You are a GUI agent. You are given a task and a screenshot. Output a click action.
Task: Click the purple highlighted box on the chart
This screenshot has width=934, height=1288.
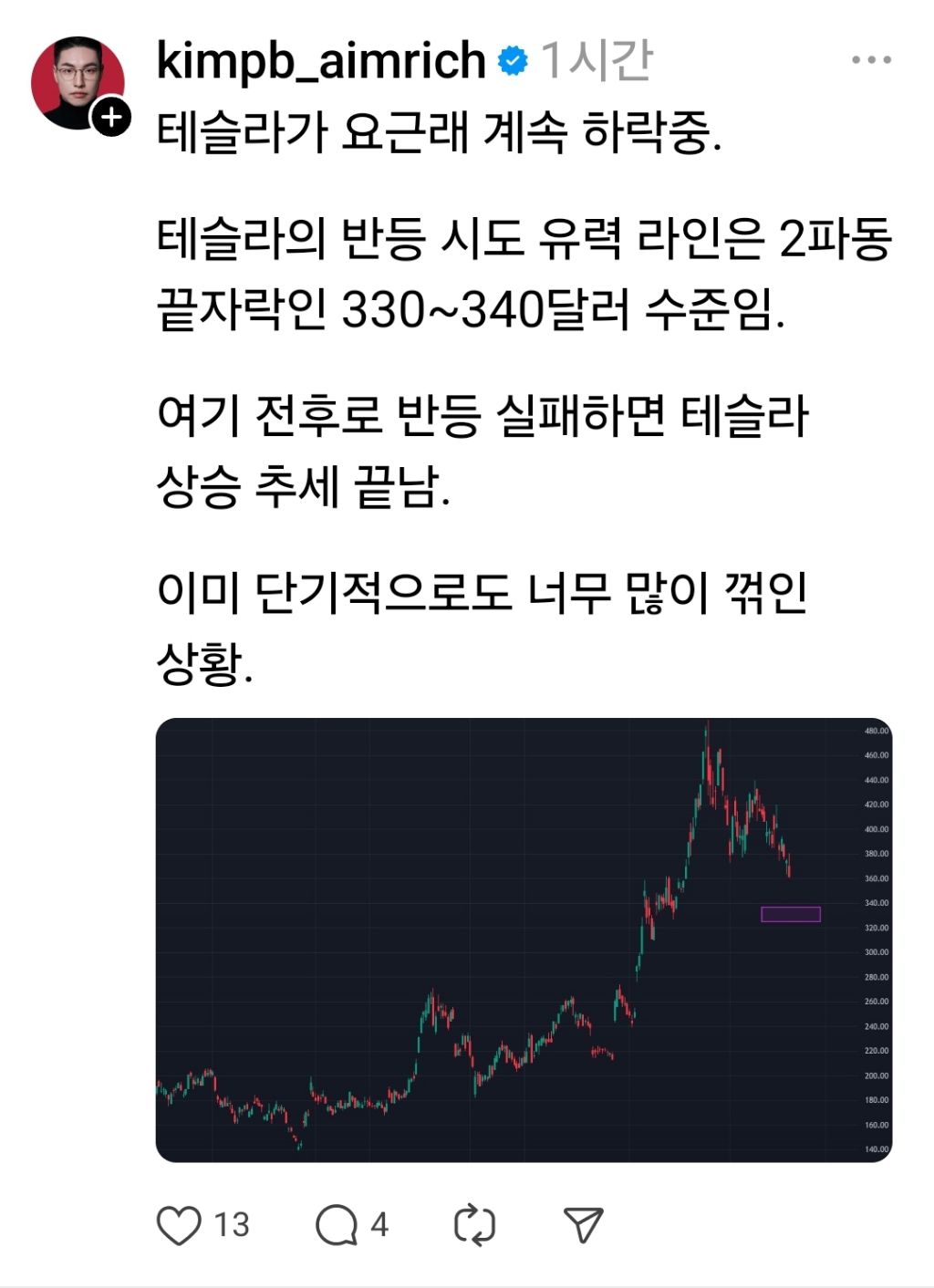pos(791,915)
